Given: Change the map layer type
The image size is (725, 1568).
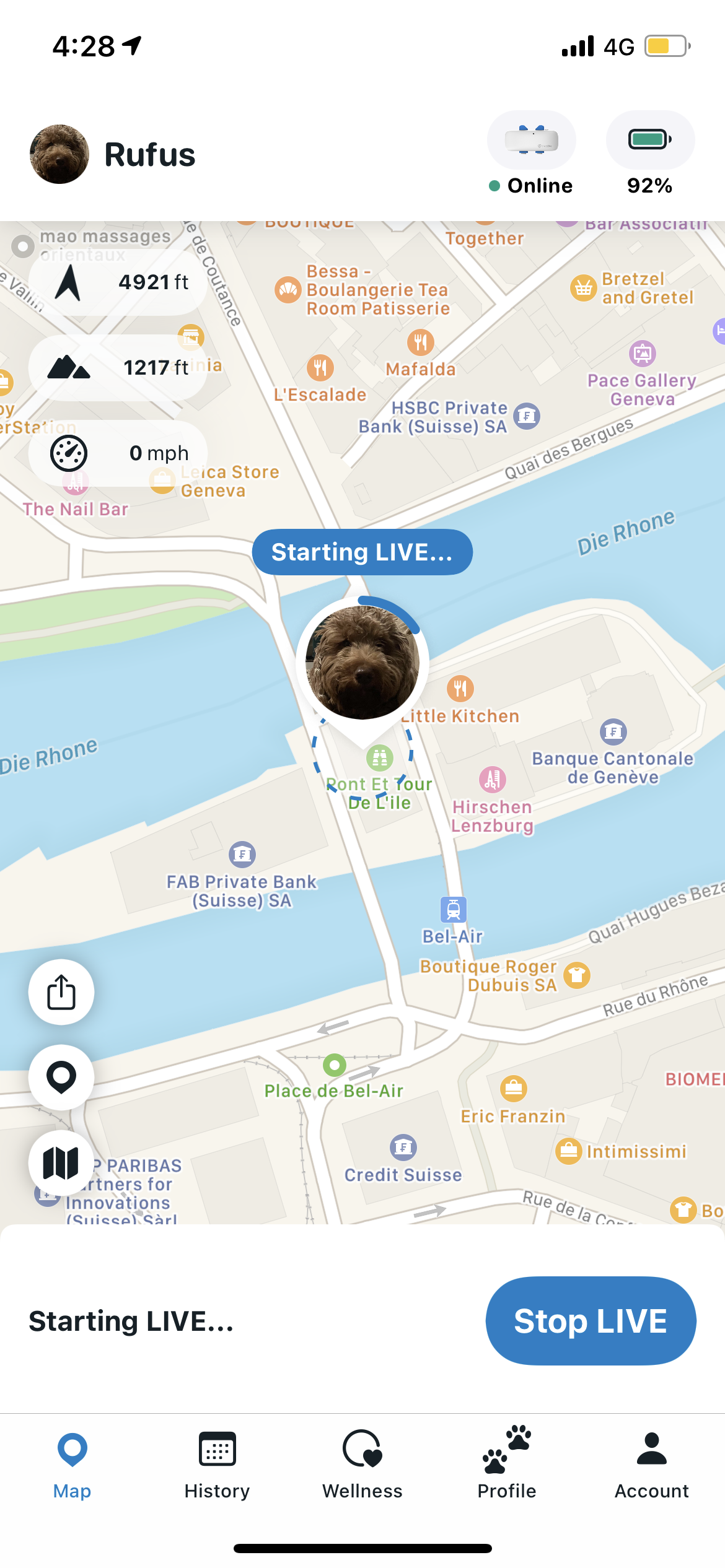Looking at the screenshot, I should tap(61, 1163).
